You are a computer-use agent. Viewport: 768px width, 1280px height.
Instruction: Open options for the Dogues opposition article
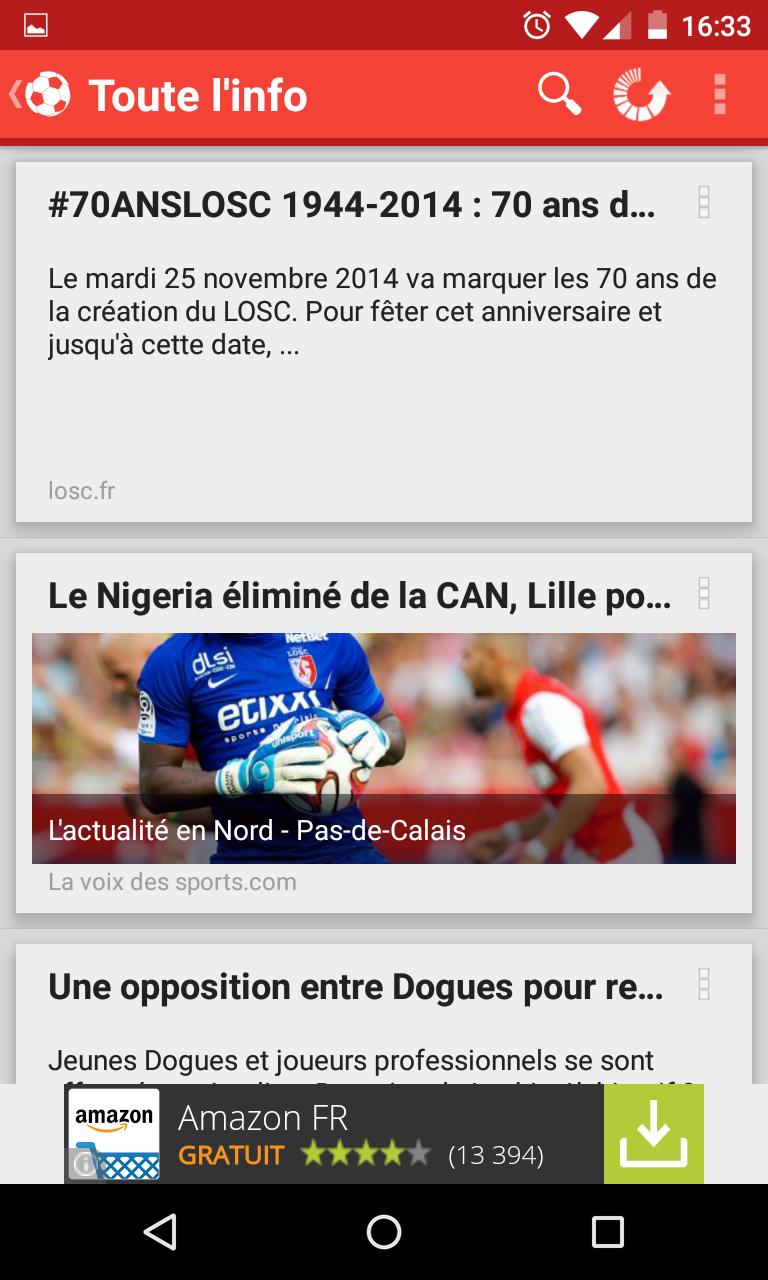tap(705, 986)
